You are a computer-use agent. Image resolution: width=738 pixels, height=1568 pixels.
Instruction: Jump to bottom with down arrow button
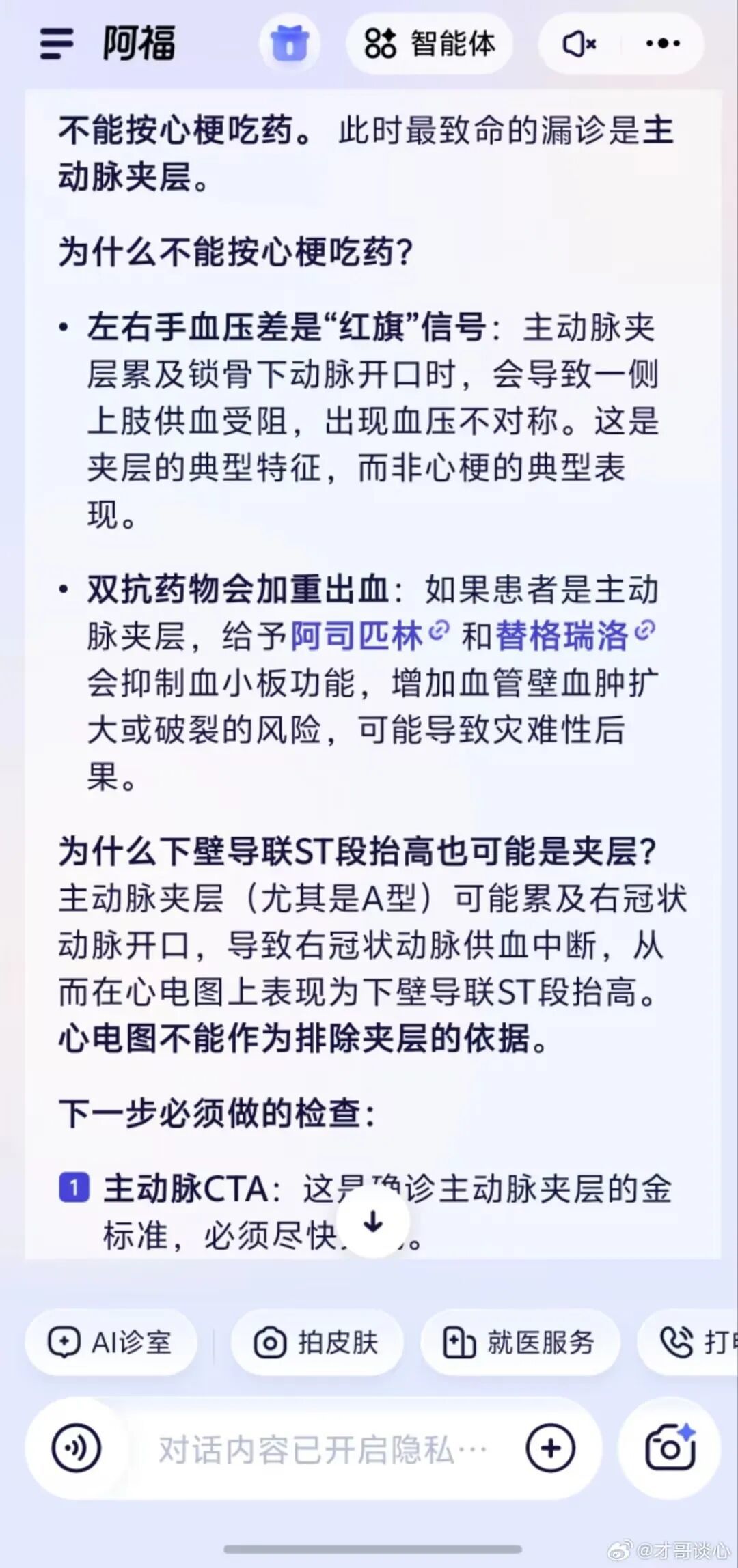pyautogui.click(x=373, y=1222)
